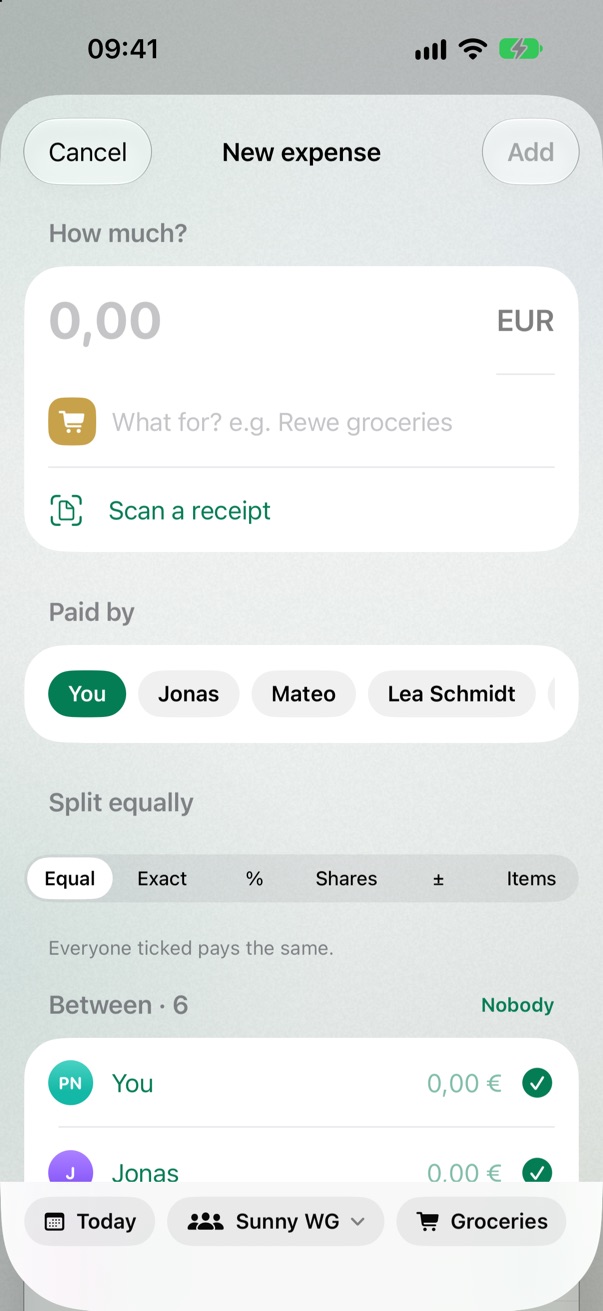Change the EUR currency
The width and height of the screenshot is (603, 1311).
525,321
